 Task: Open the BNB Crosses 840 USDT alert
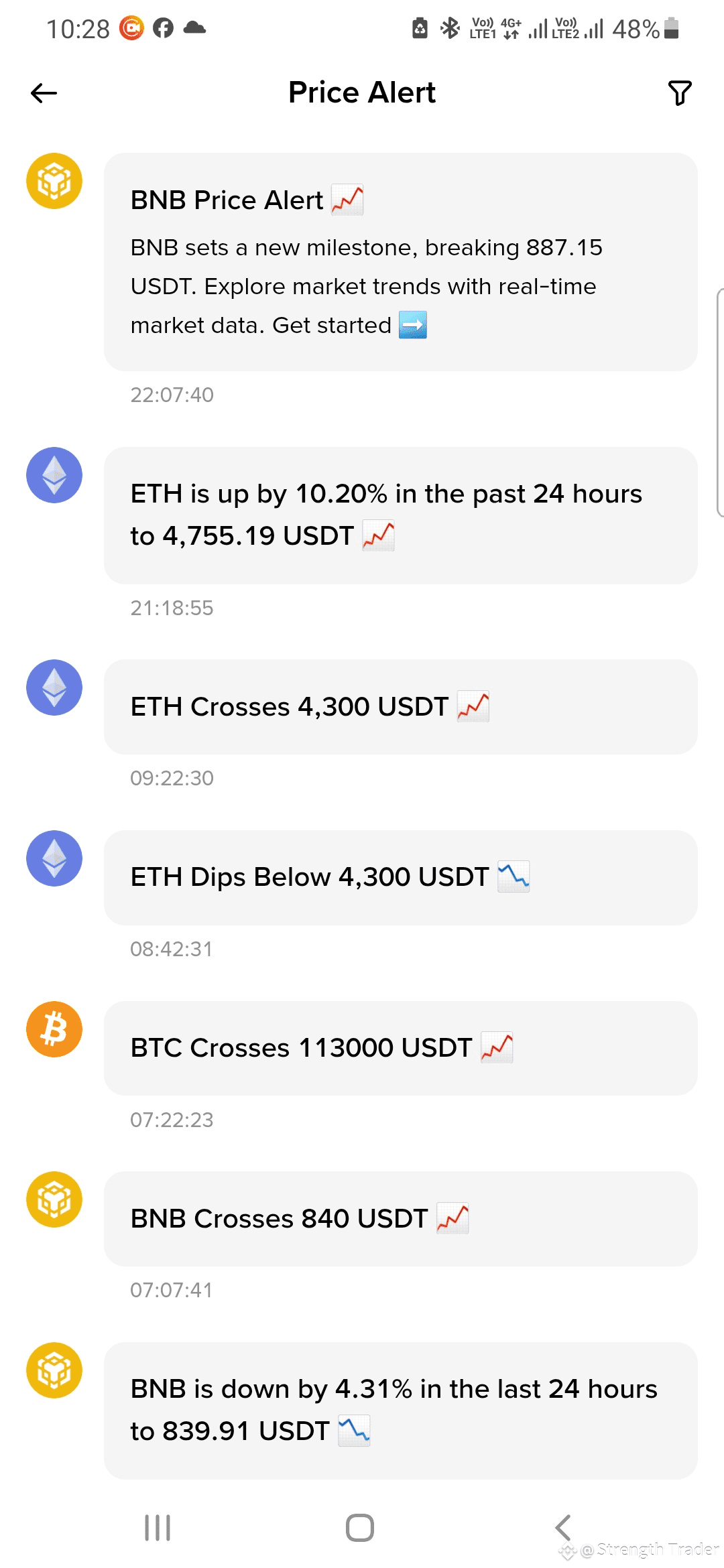[x=400, y=1219]
